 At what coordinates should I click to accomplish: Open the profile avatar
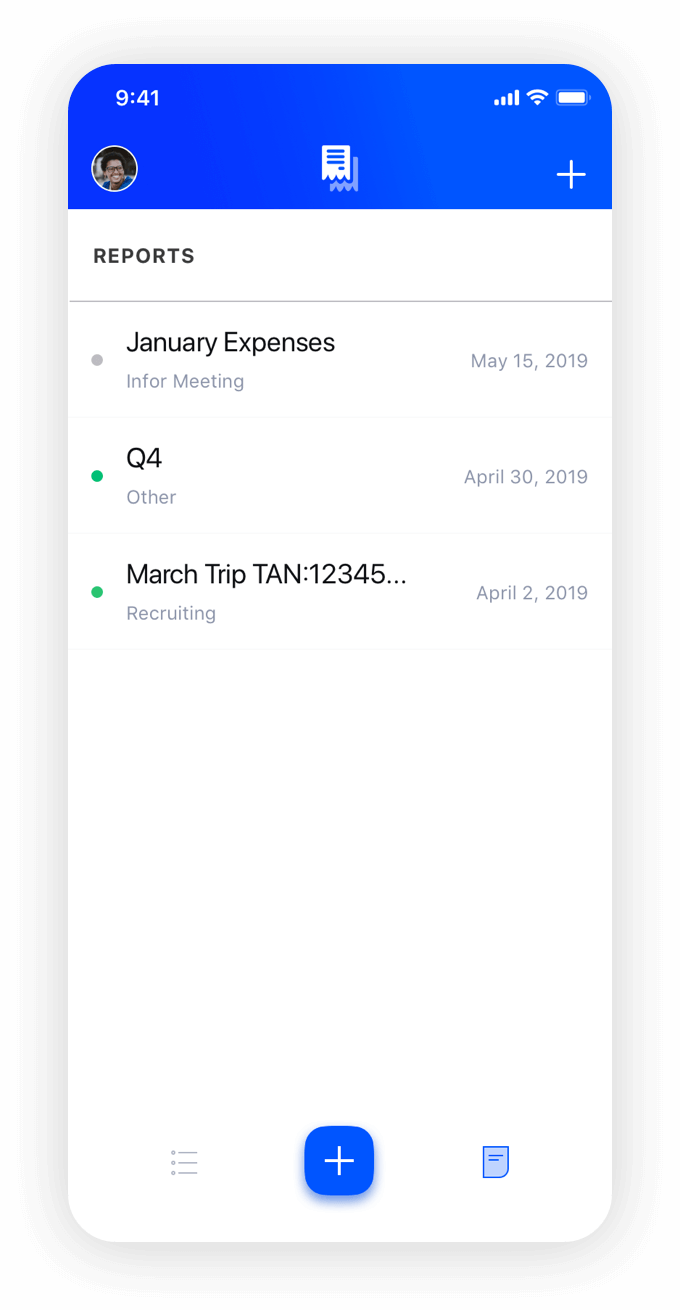[x=114, y=169]
